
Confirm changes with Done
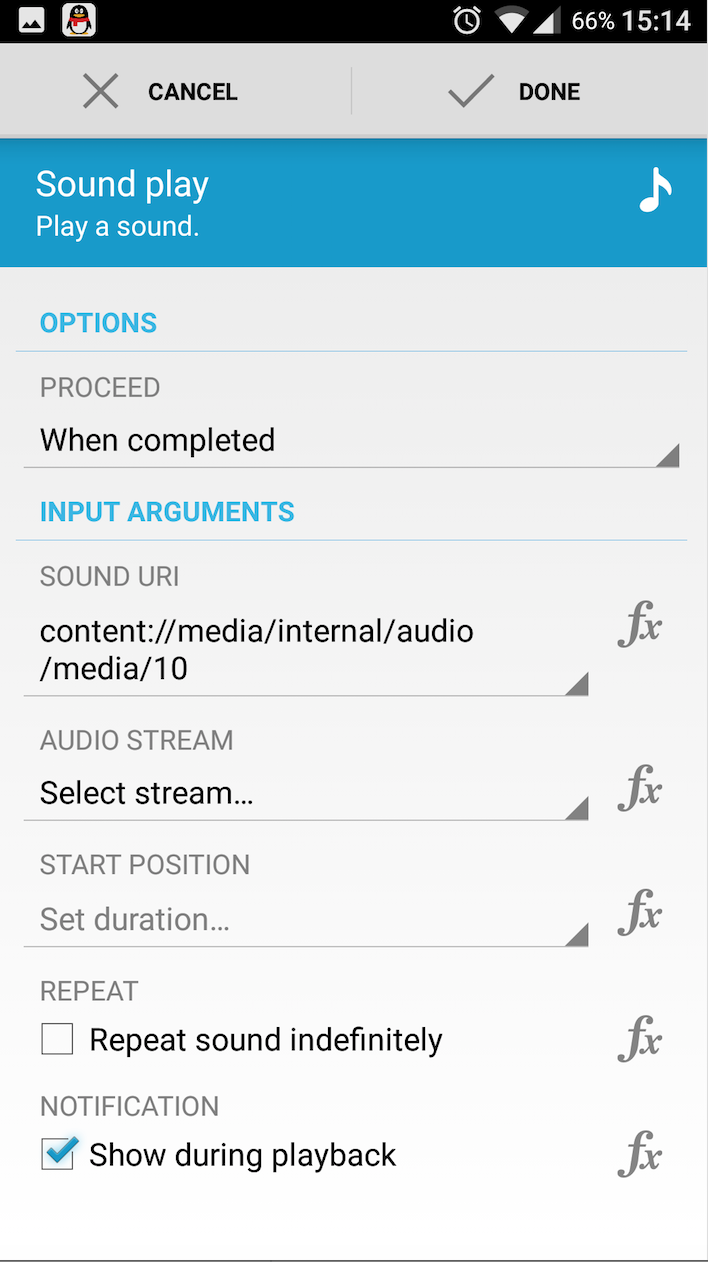pyautogui.click(x=514, y=92)
